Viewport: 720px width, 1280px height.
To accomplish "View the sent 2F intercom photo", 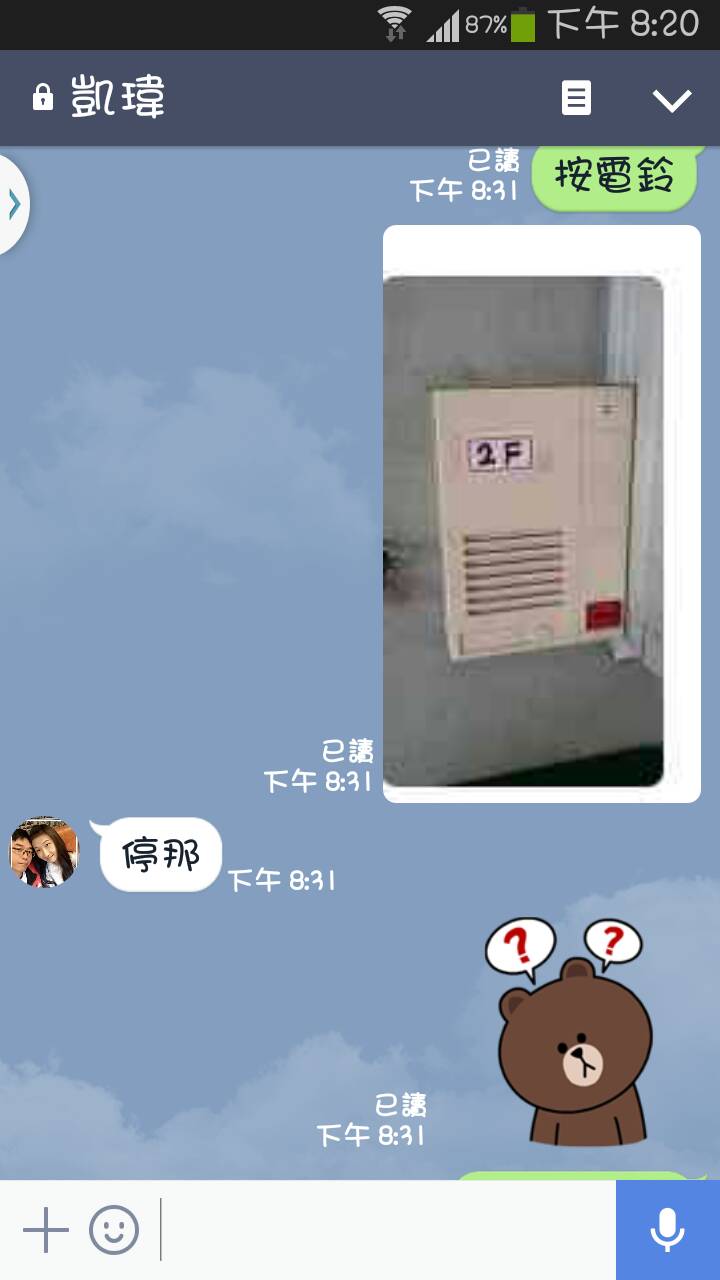I will tap(541, 514).
